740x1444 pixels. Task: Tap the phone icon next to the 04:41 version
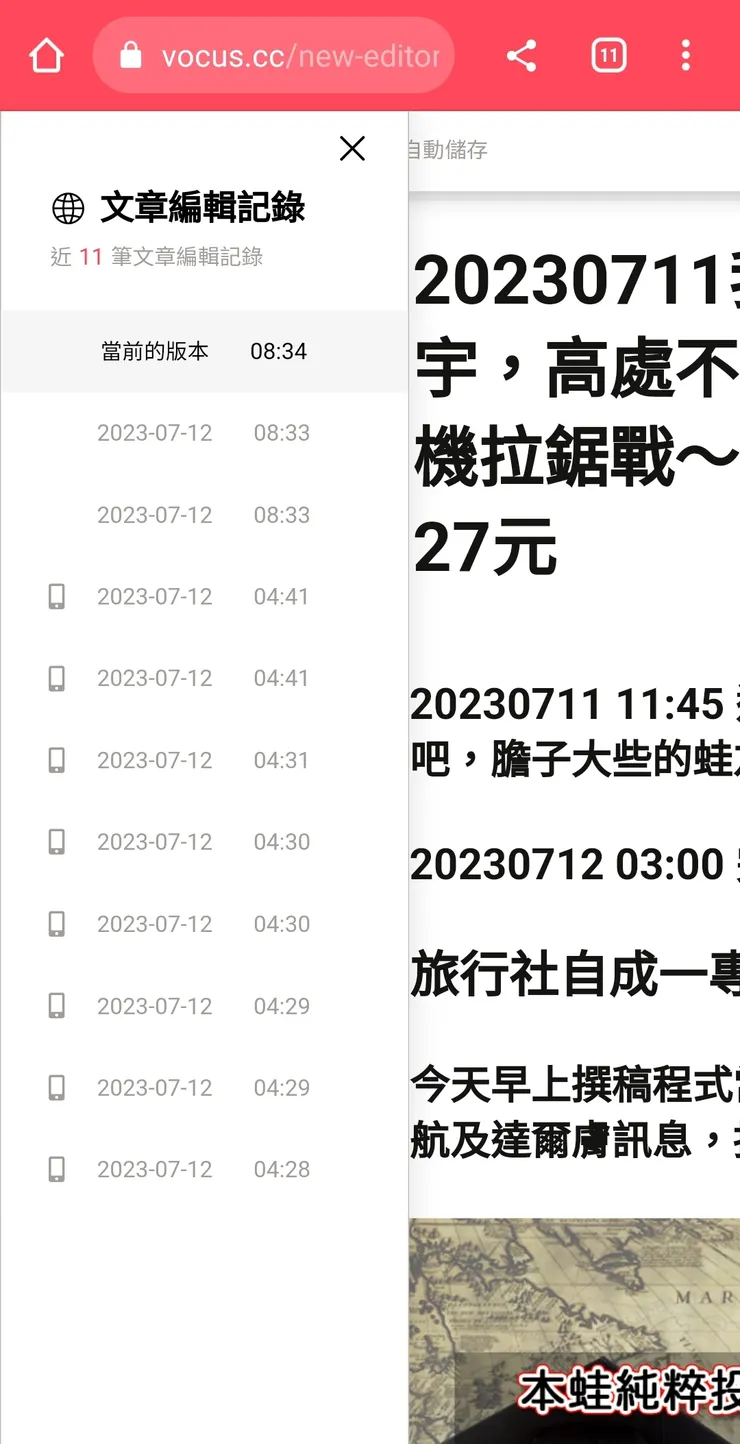coord(56,596)
